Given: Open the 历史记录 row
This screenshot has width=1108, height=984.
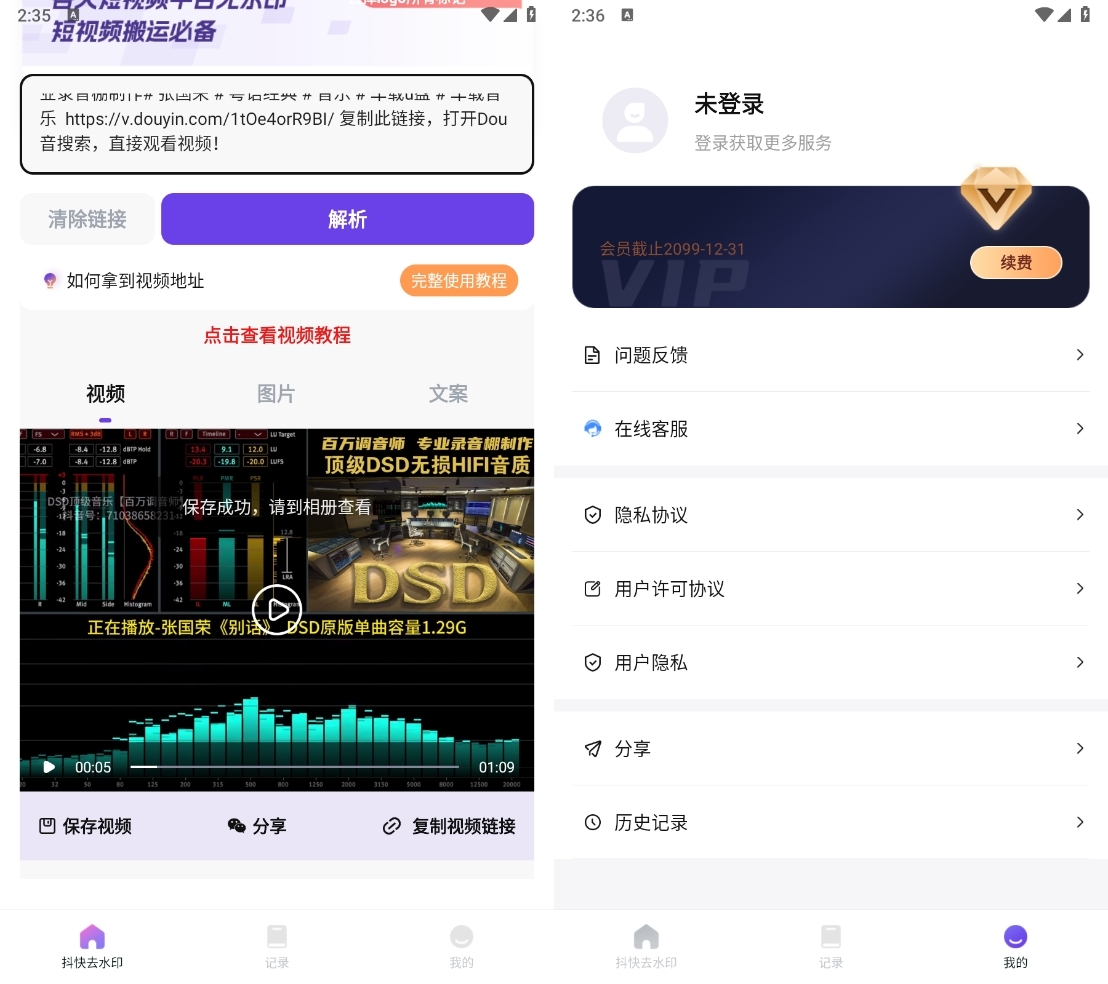Looking at the screenshot, I should 830,823.
